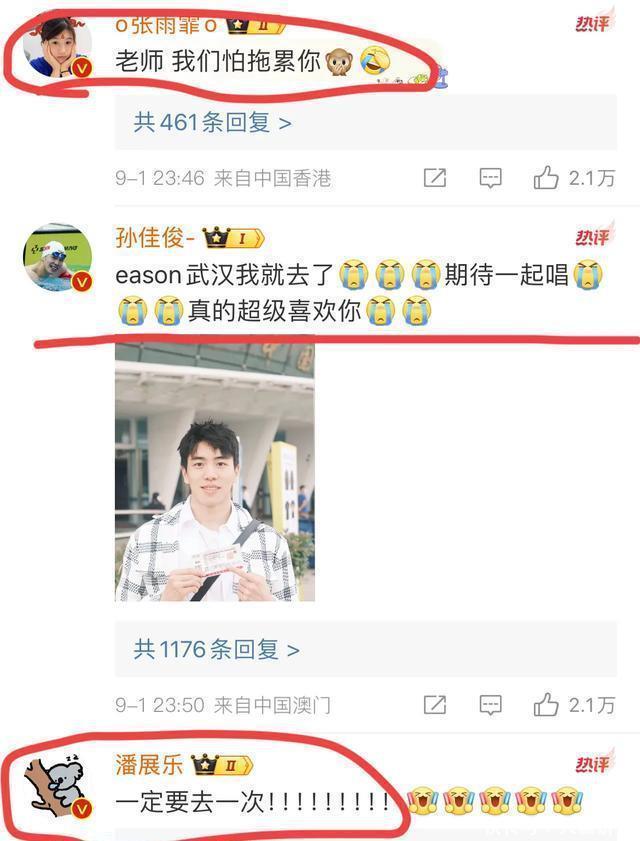Open 张雨霏's profile avatar
Viewport: 640px width, 841px height.
click(x=57, y=45)
